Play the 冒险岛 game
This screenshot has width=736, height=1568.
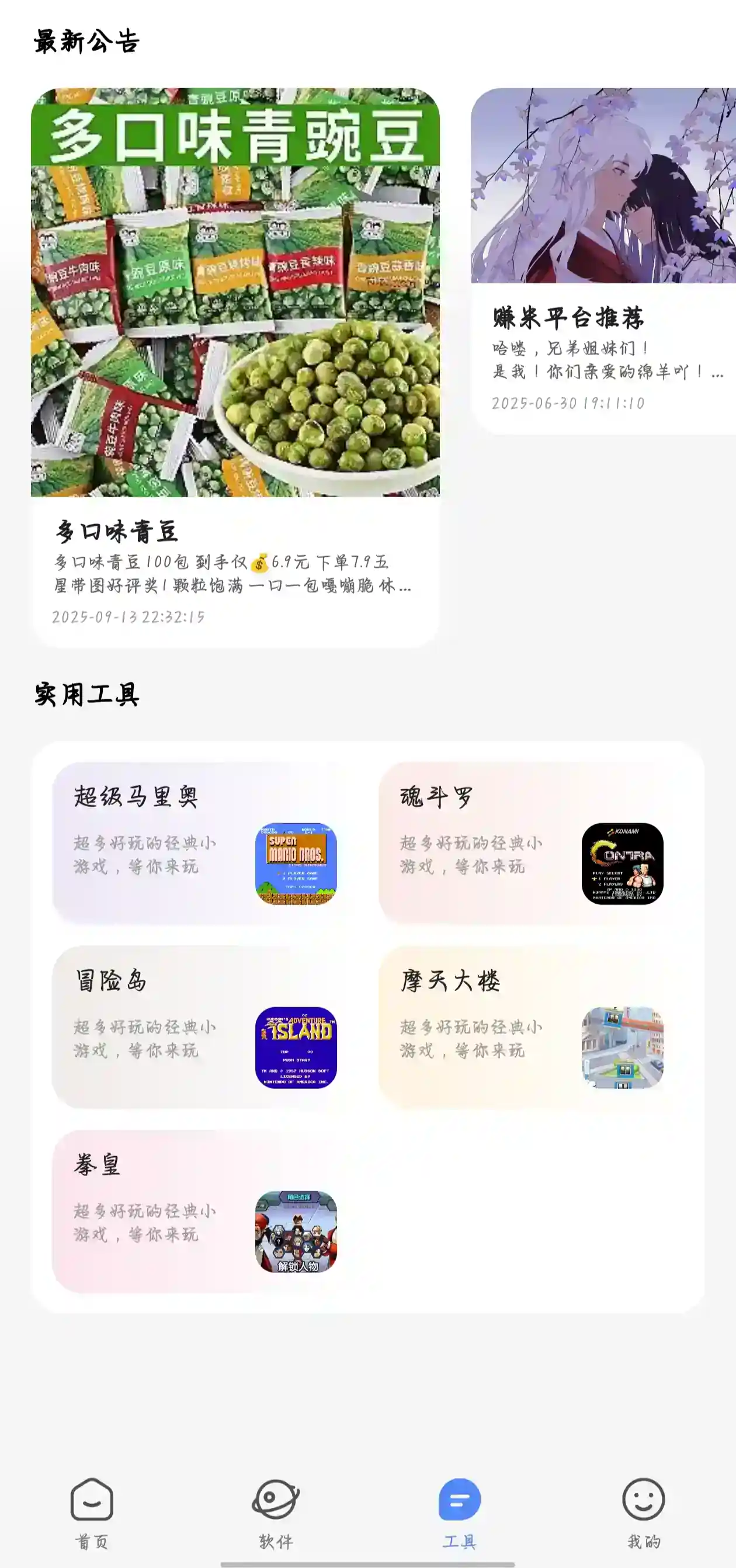coord(195,1028)
